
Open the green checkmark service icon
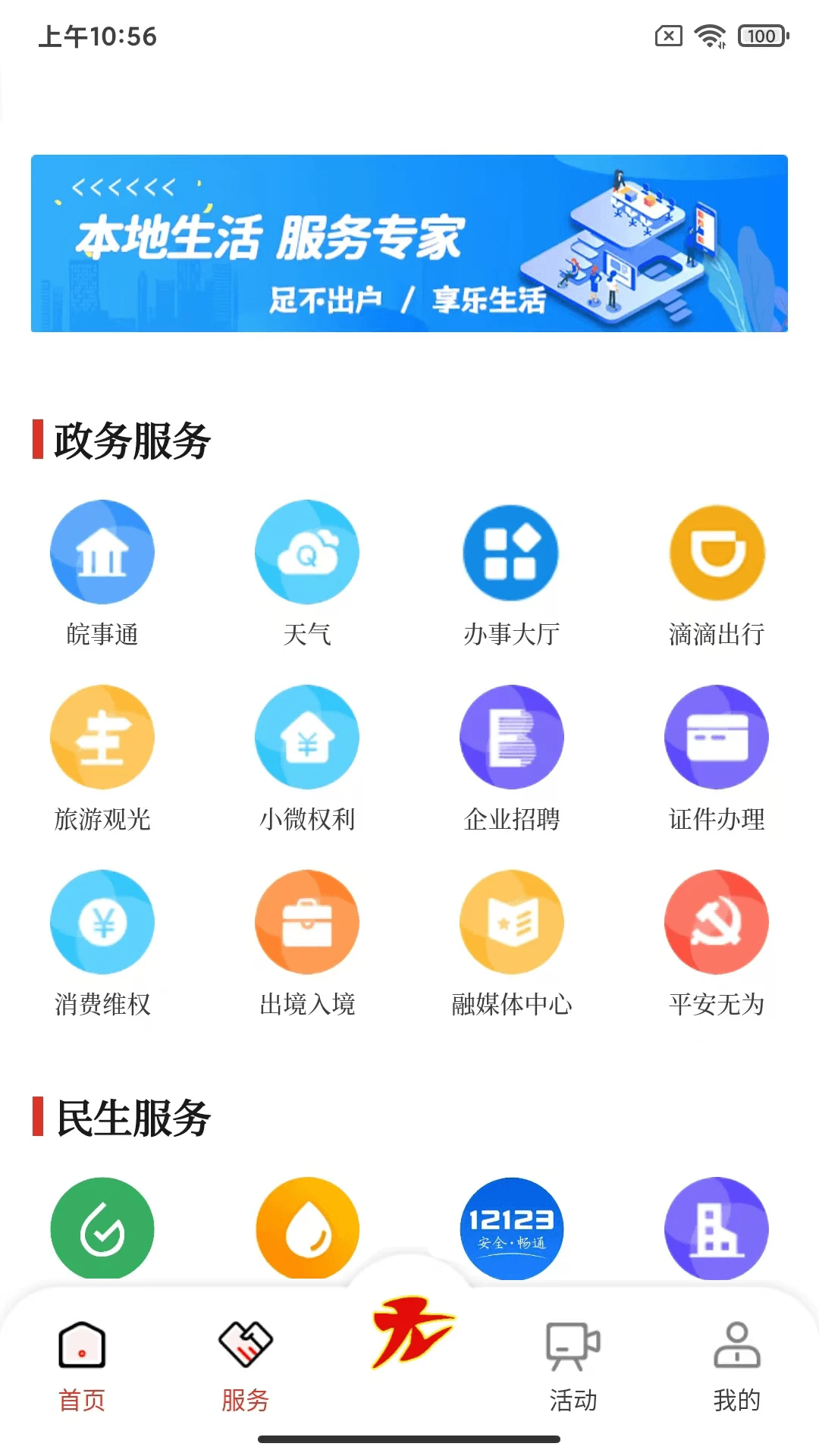coord(102,1228)
